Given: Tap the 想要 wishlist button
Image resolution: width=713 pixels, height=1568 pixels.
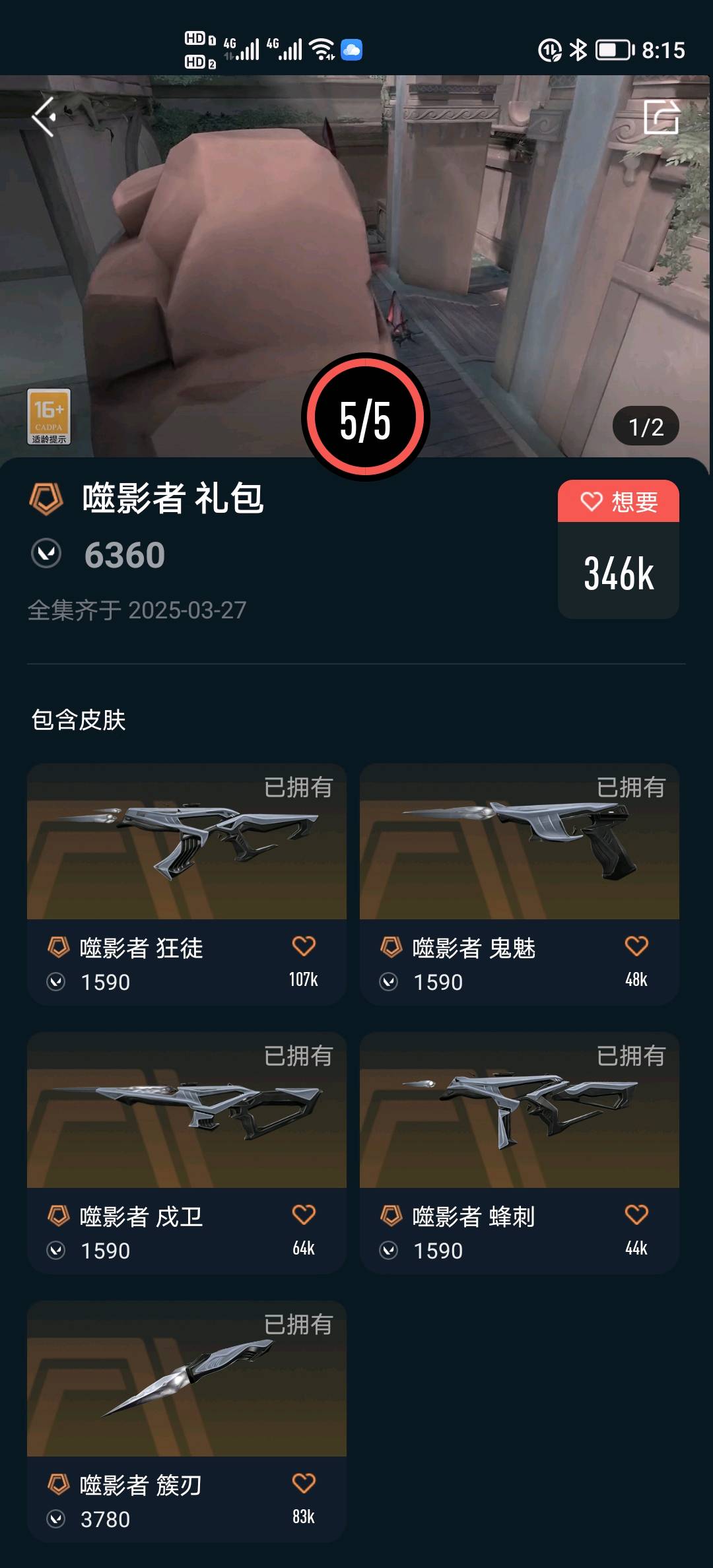Looking at the screenshot, I should point(619,502).
